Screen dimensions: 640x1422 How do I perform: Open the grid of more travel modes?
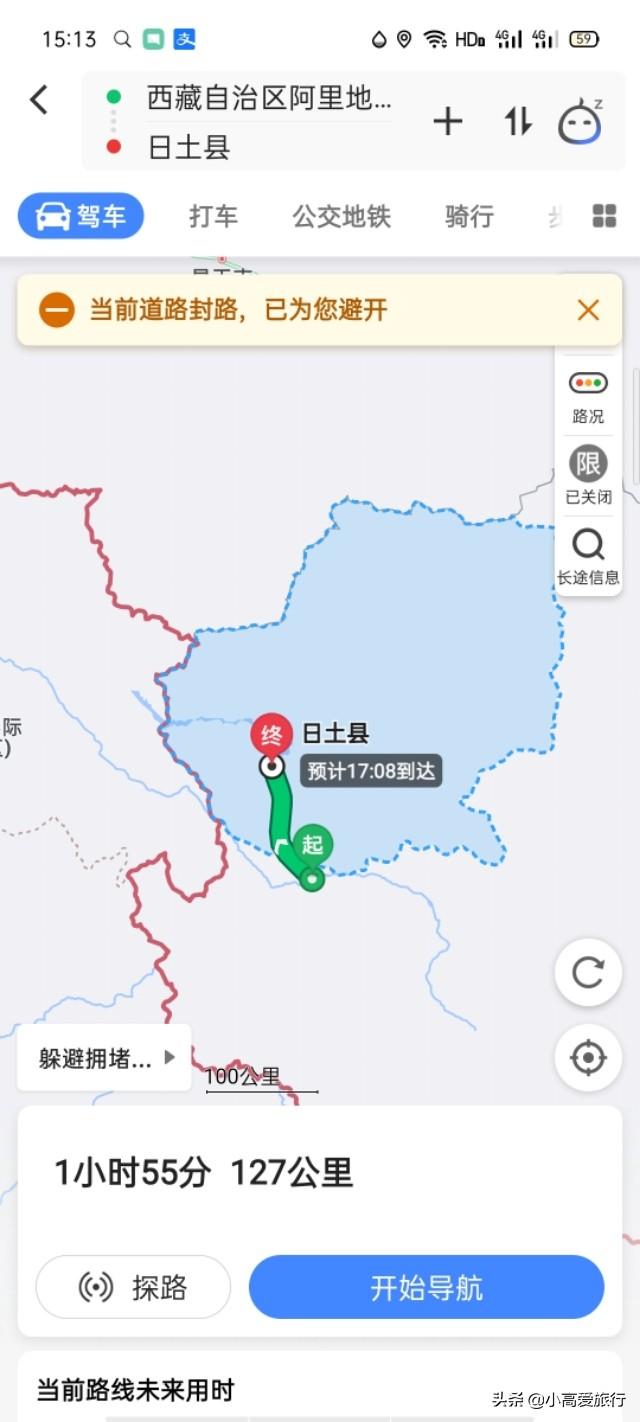tap(604, 216)
